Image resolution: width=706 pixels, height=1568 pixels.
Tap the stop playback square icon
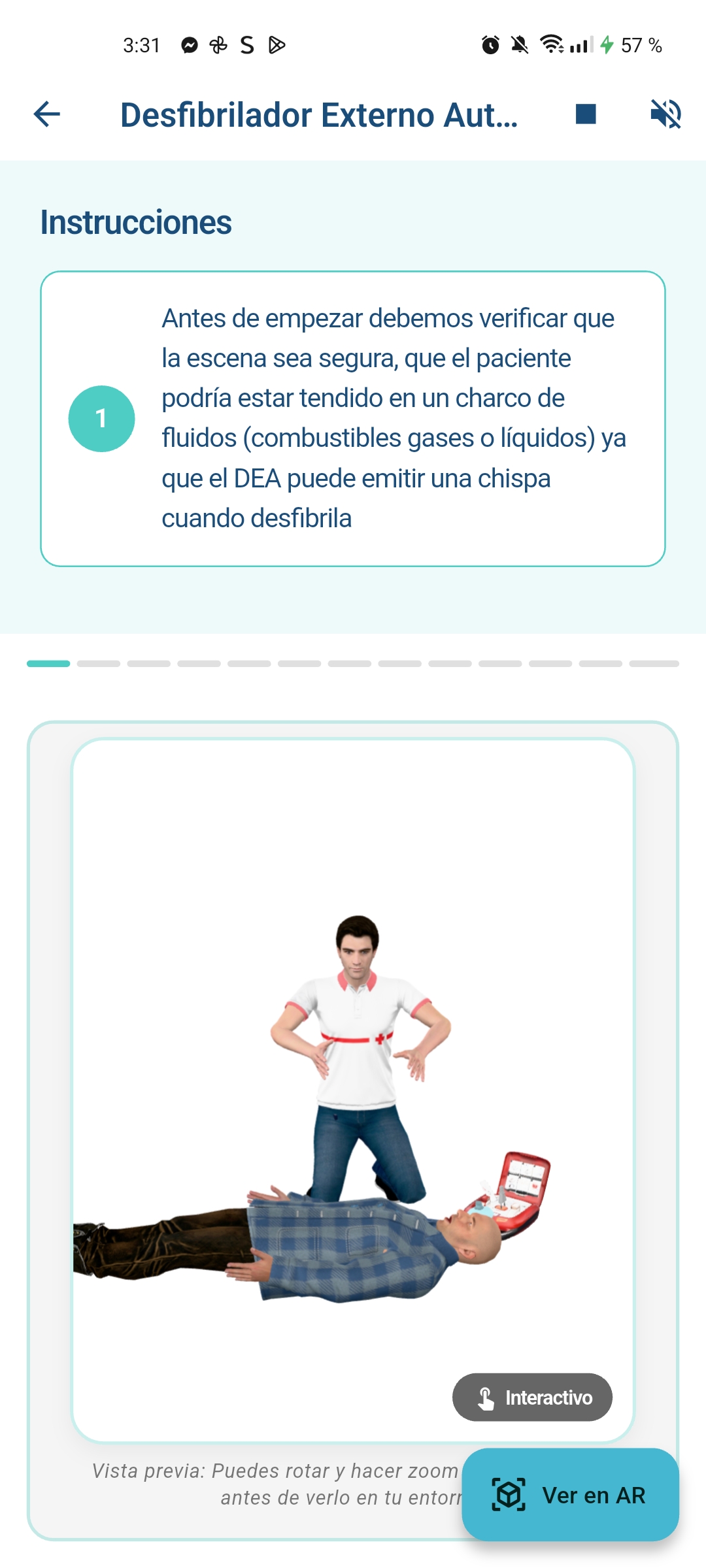(586, 114)
